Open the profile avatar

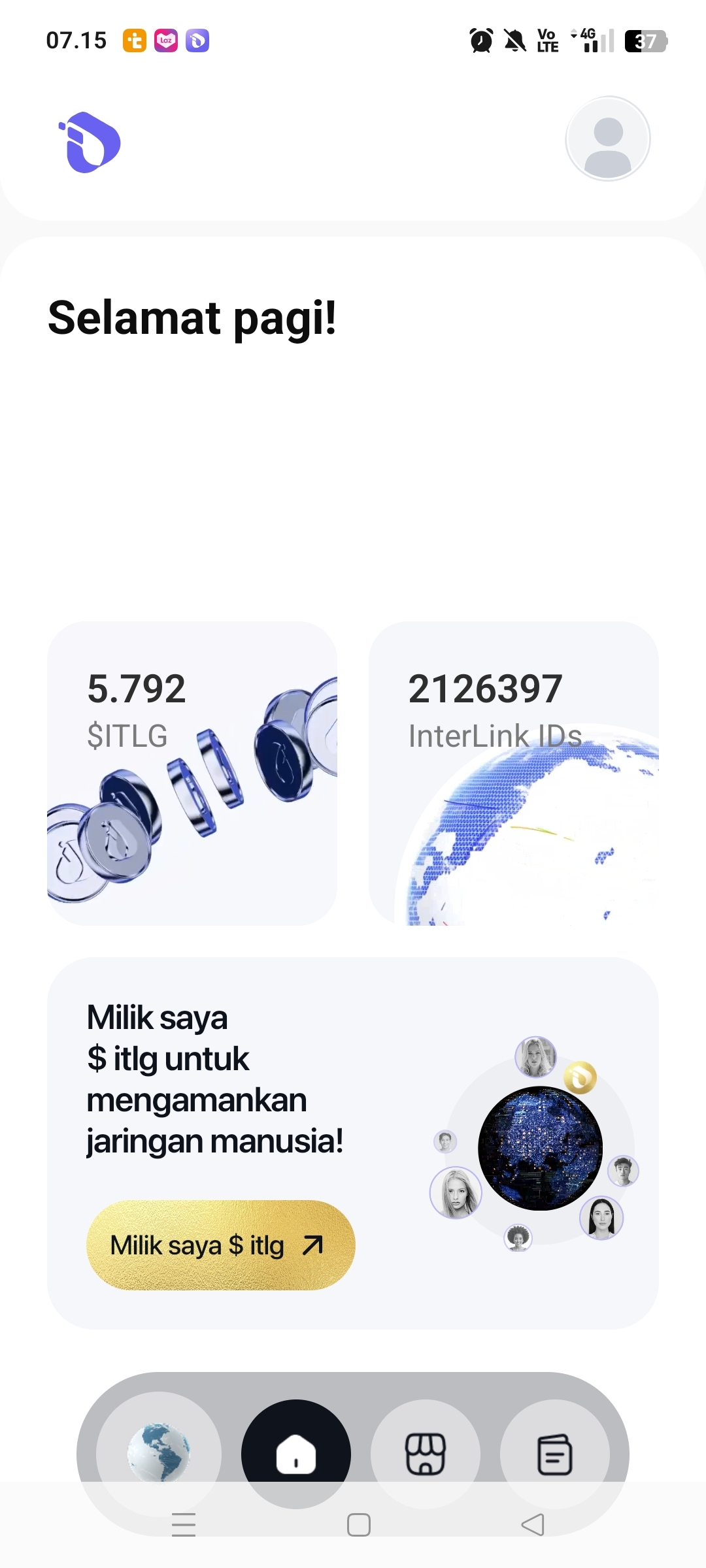pyautogui.click(x=607, y=139)
